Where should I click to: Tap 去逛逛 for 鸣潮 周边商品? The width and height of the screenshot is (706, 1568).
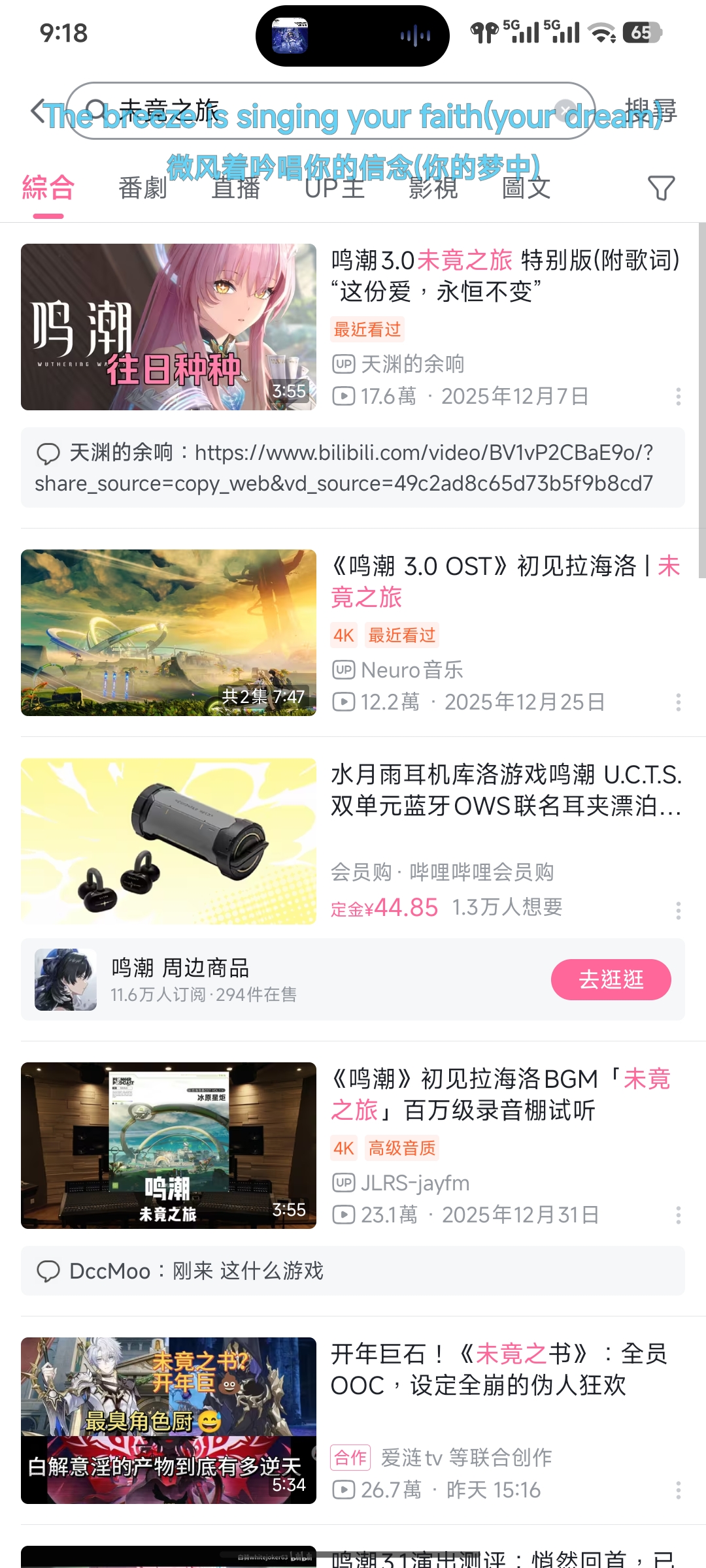click(x=611, y=979)
